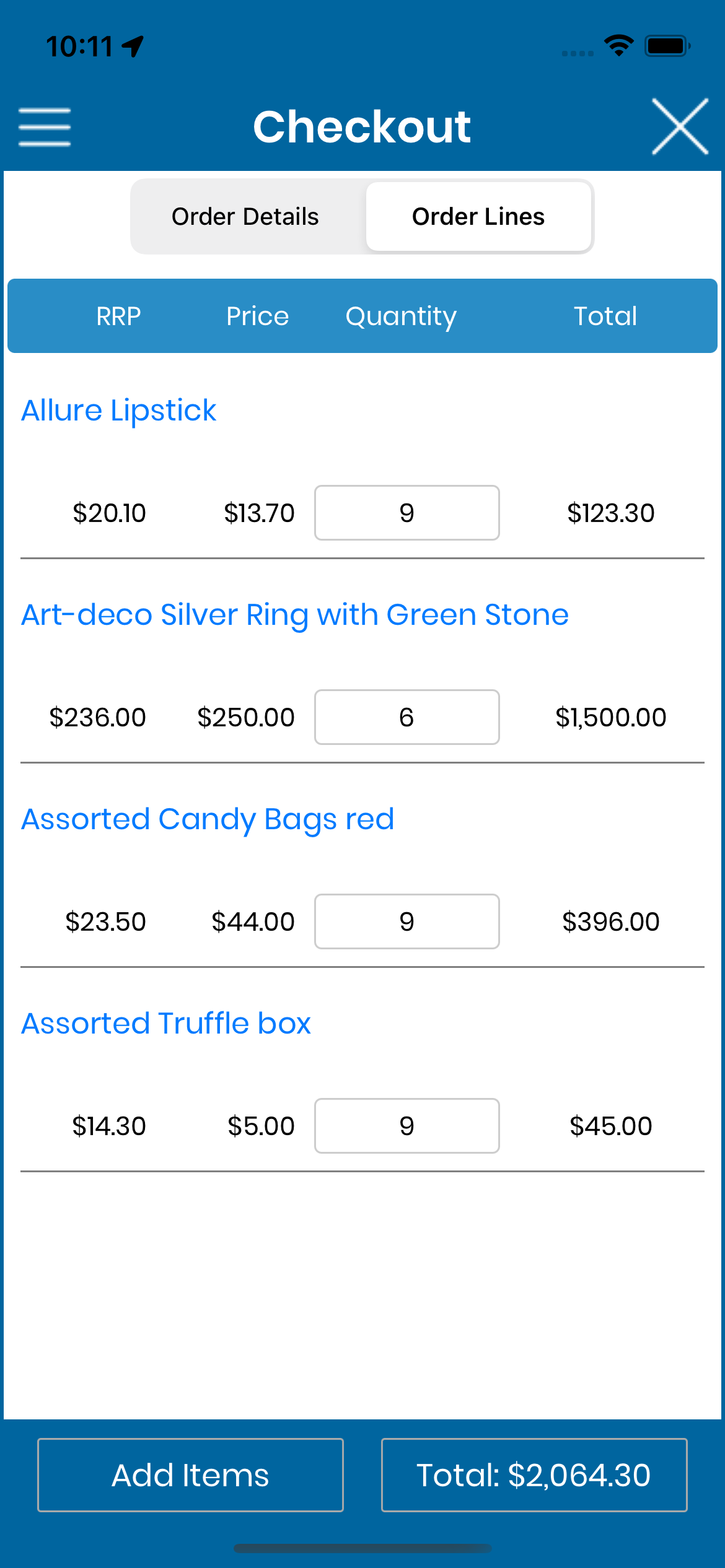Close the Checkout screen
Screen dimensions: 725x1568
[680, 126]
